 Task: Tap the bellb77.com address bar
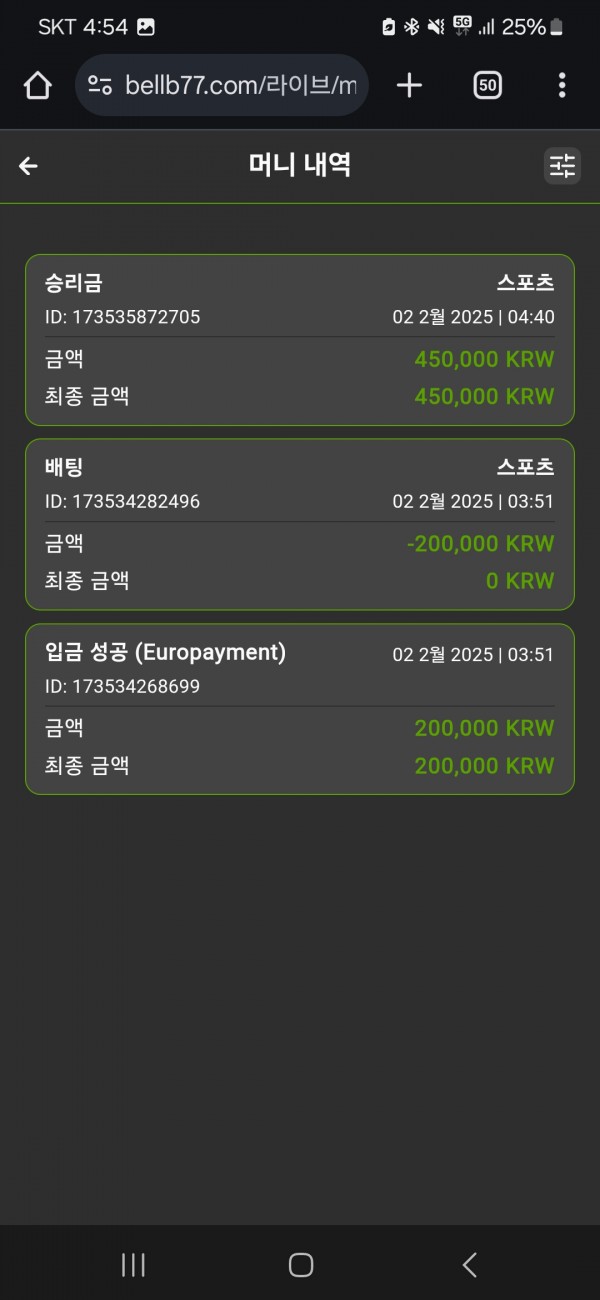[222, 86]
